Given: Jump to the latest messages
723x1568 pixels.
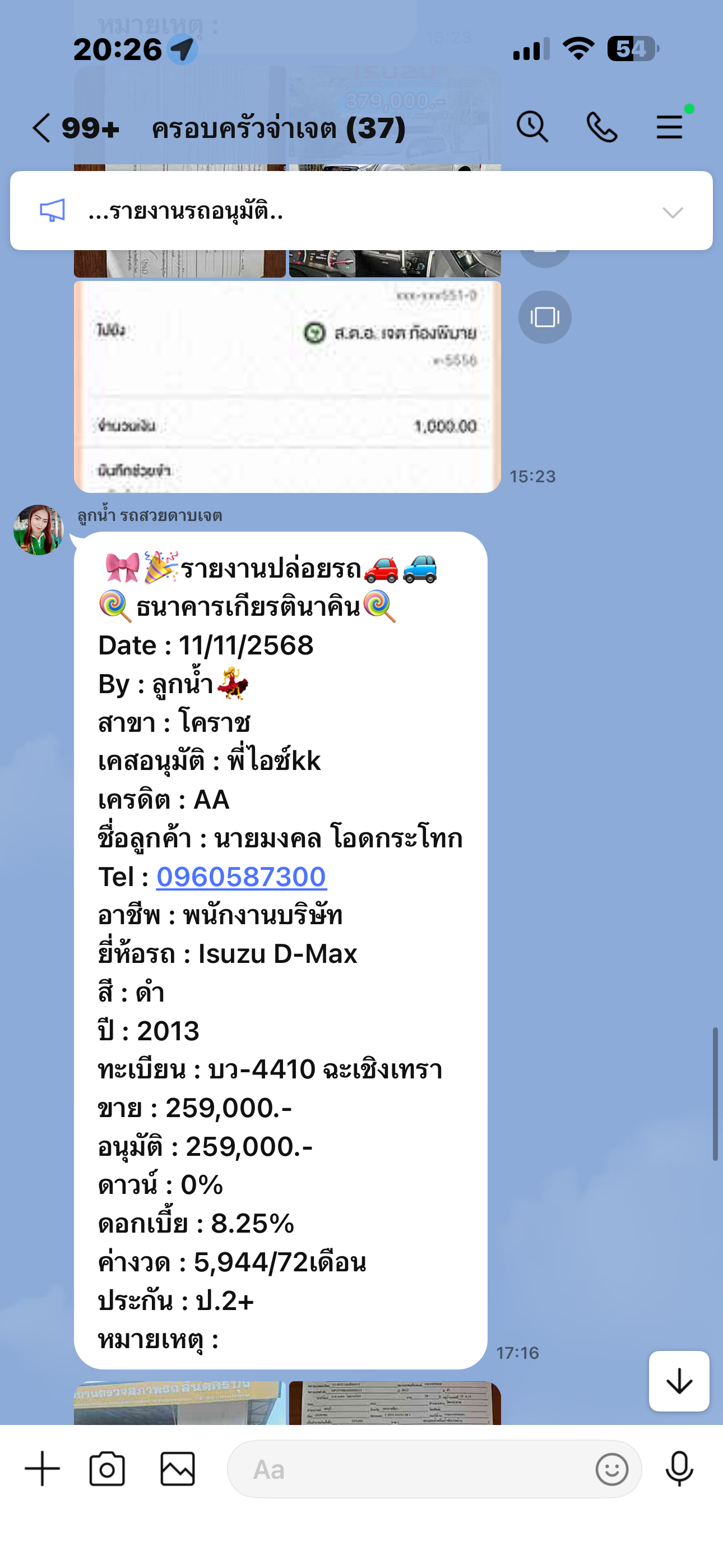Looking at the screenshot, I should tap(679, 1381).
